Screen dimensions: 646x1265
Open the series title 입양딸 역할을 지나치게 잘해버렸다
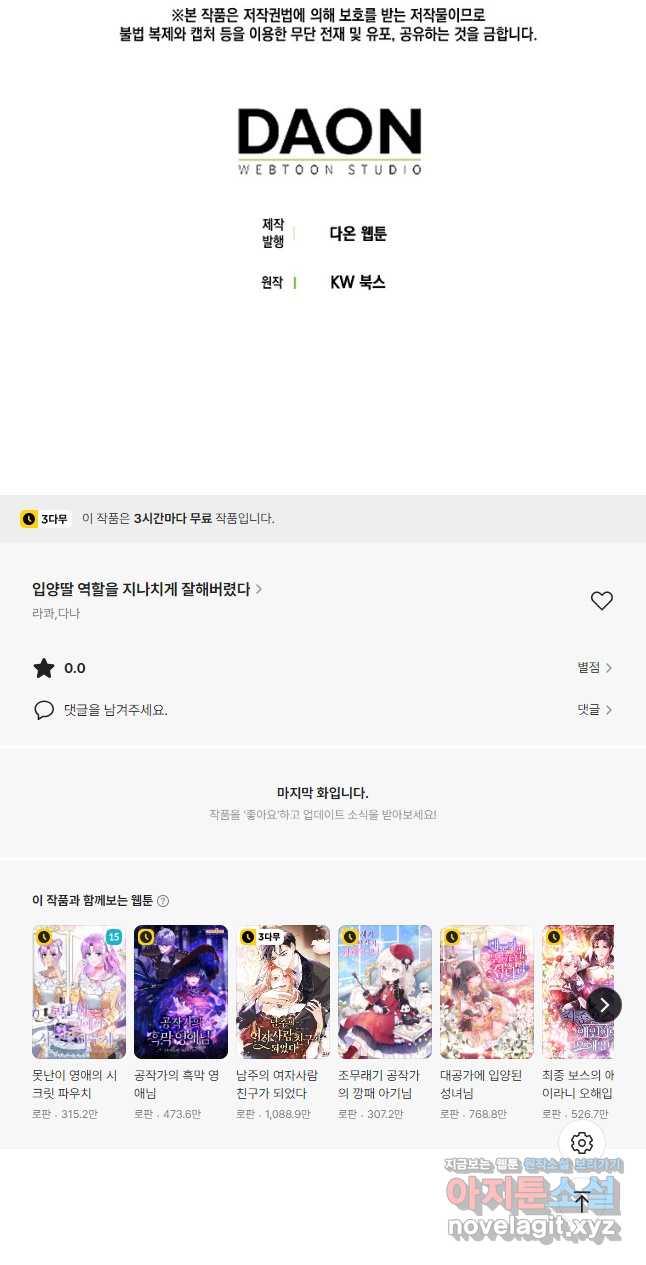click(x=146, y=589)
